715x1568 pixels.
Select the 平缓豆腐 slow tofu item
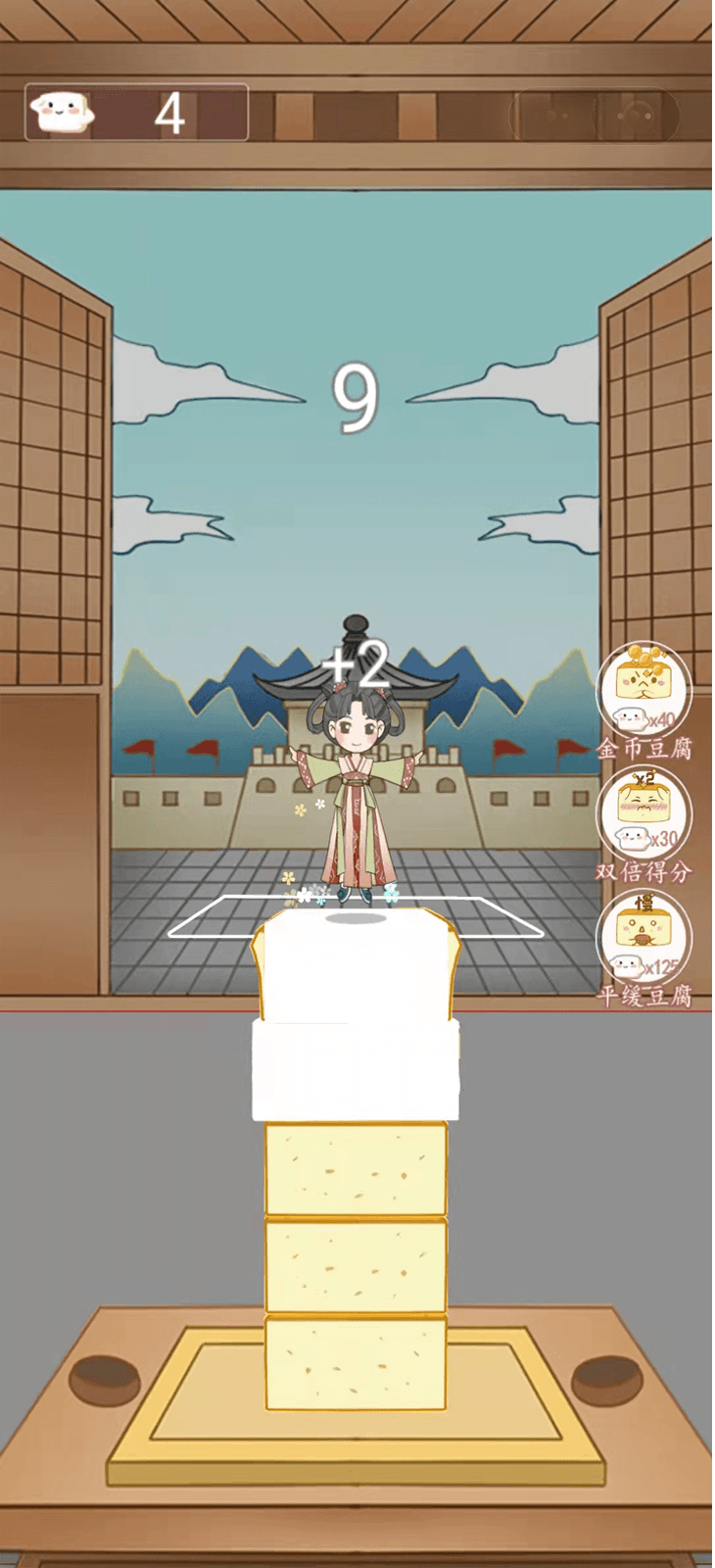click(x=643, y=939)
